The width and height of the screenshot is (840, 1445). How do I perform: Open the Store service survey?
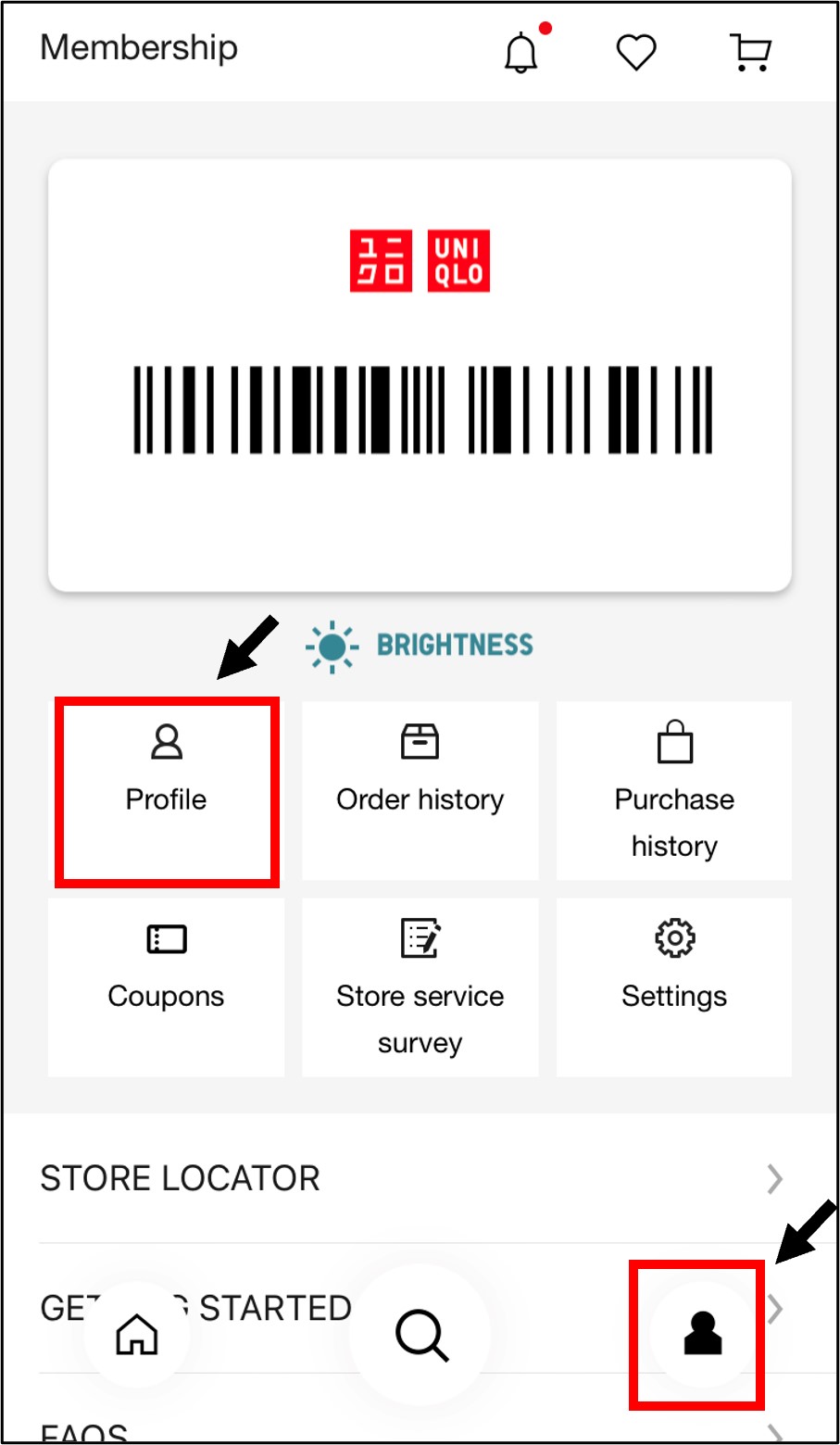pyautogui.click(x=420, y=986)
